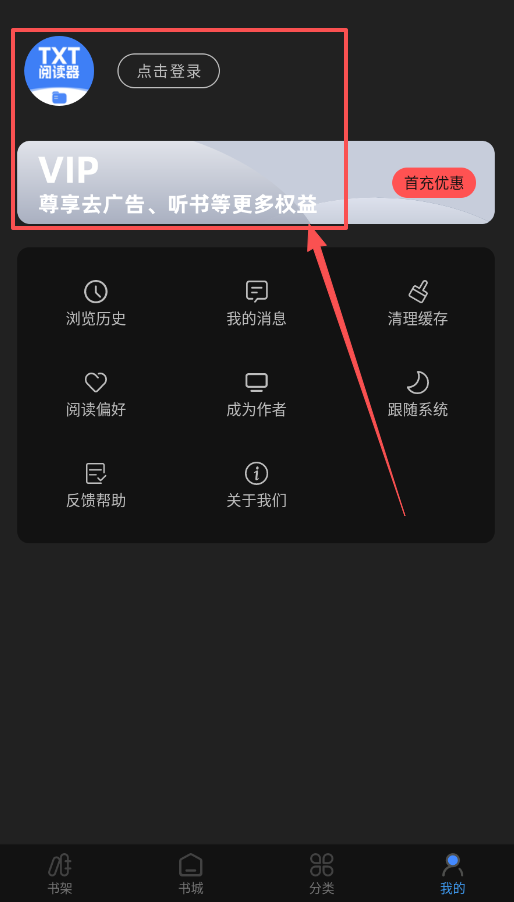Open 我的消息 messages
The image size is (514, 902).
256,303
